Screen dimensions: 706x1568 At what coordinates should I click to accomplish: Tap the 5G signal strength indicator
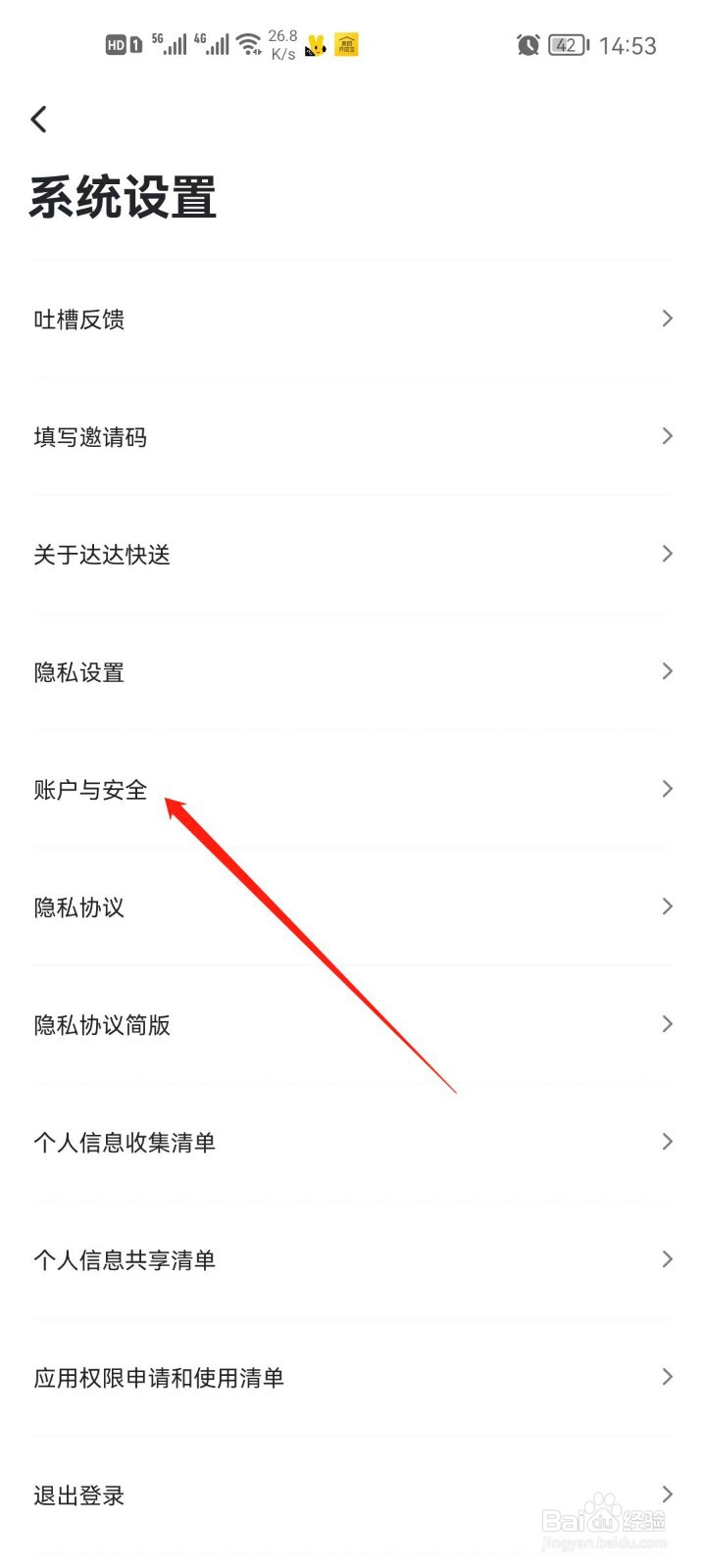pyautogui.click(x=169, y=44)
